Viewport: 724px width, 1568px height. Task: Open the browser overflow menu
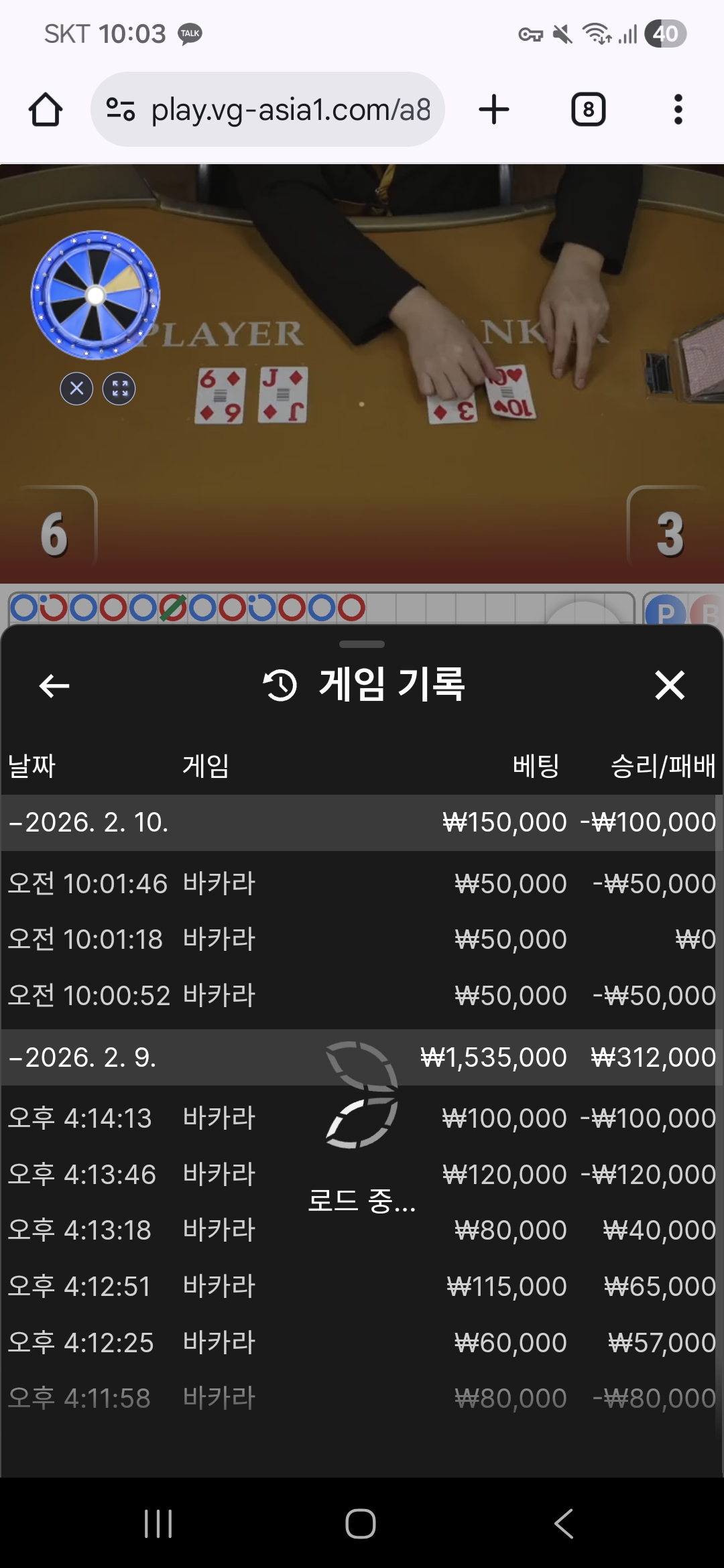click(678, 109)
